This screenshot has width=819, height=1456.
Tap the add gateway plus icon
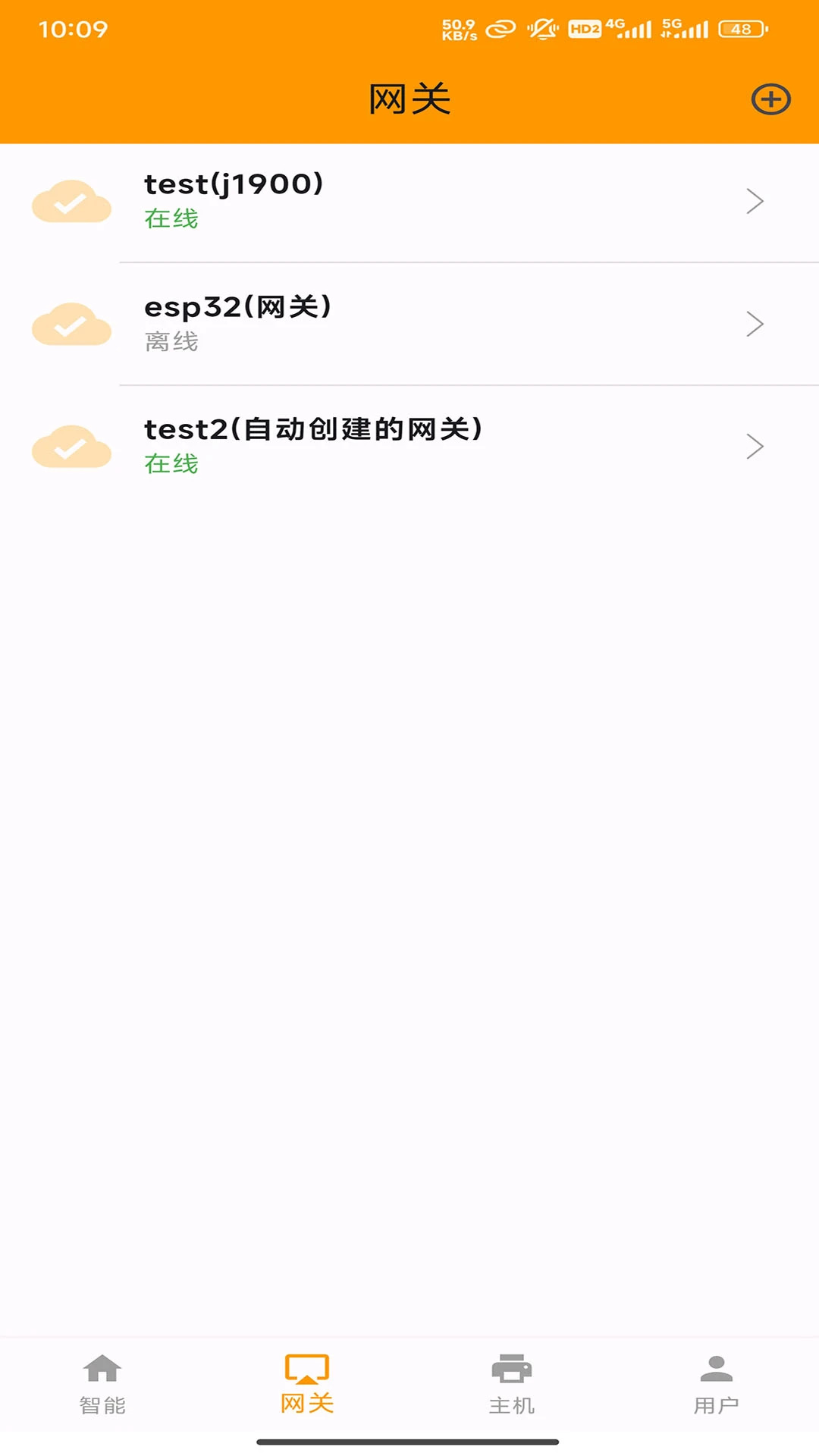click(x=770, y=98)
